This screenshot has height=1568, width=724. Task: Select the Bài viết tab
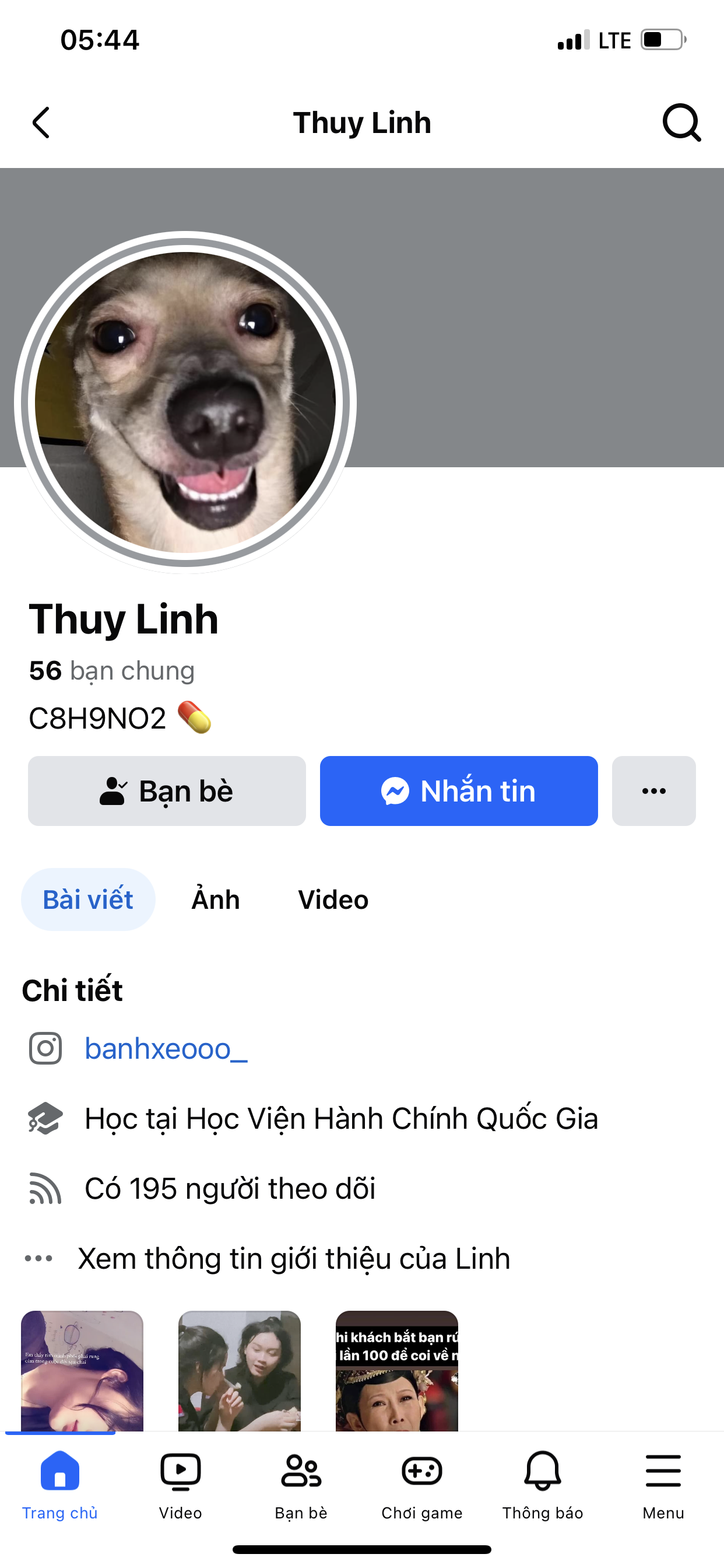(x=88, y=900)
